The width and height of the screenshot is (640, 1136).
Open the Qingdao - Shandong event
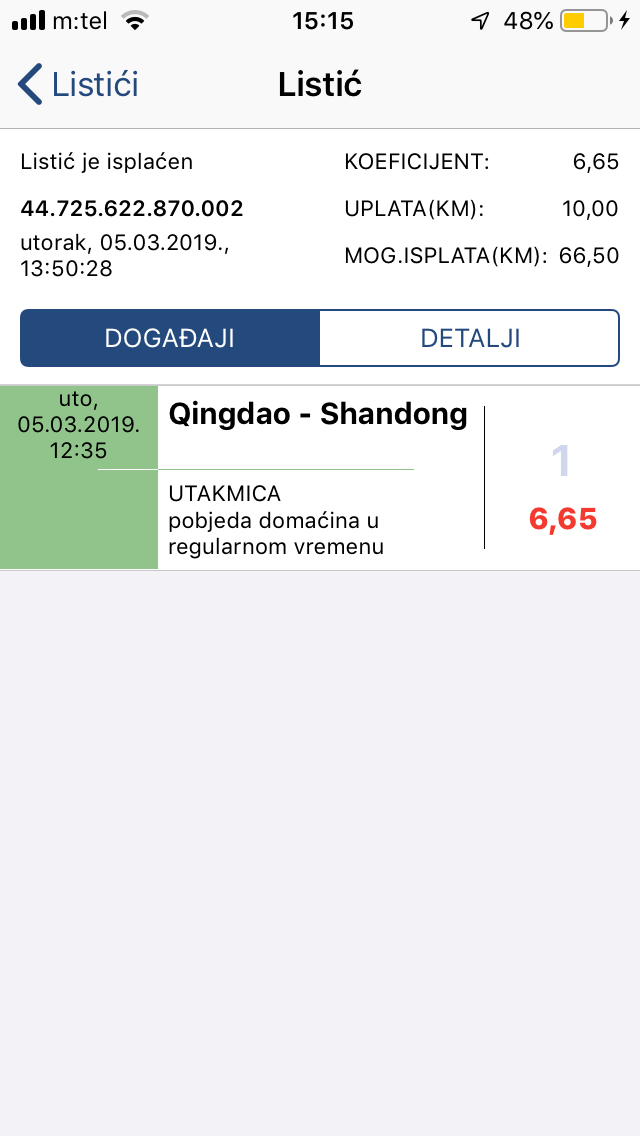(x=320, y=477)
